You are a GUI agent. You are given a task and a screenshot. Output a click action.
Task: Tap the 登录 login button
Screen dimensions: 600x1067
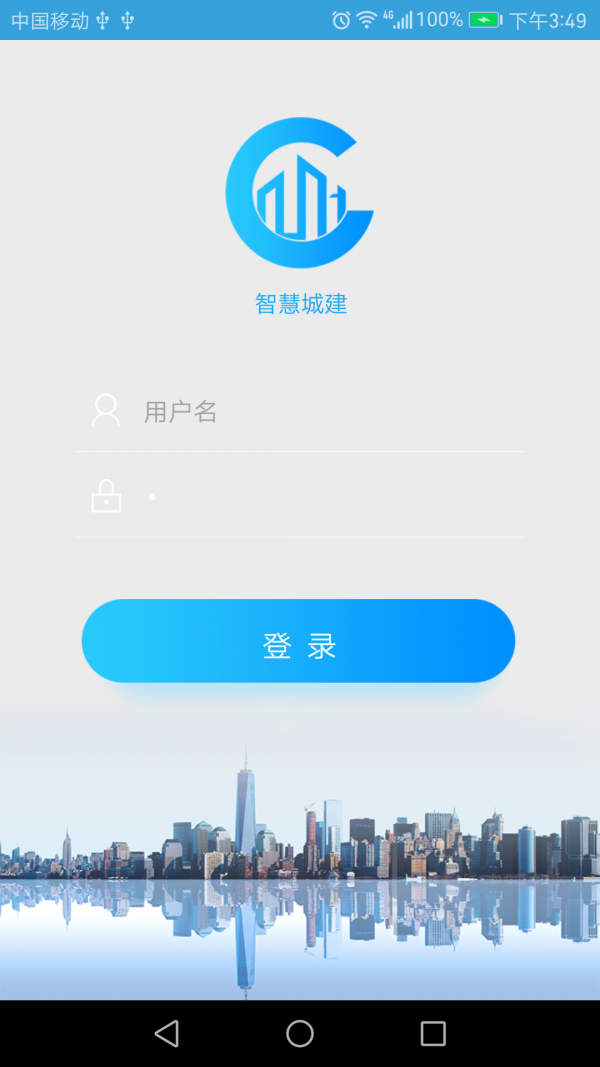tap(298, 641)
